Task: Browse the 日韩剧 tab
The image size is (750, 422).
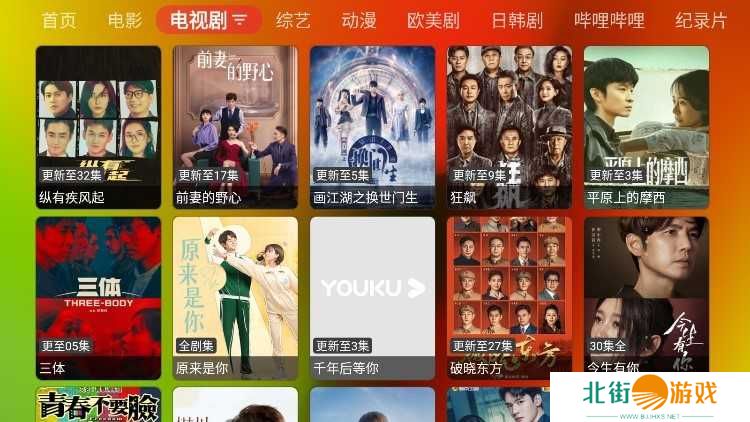Action: (x=517, y=20)
